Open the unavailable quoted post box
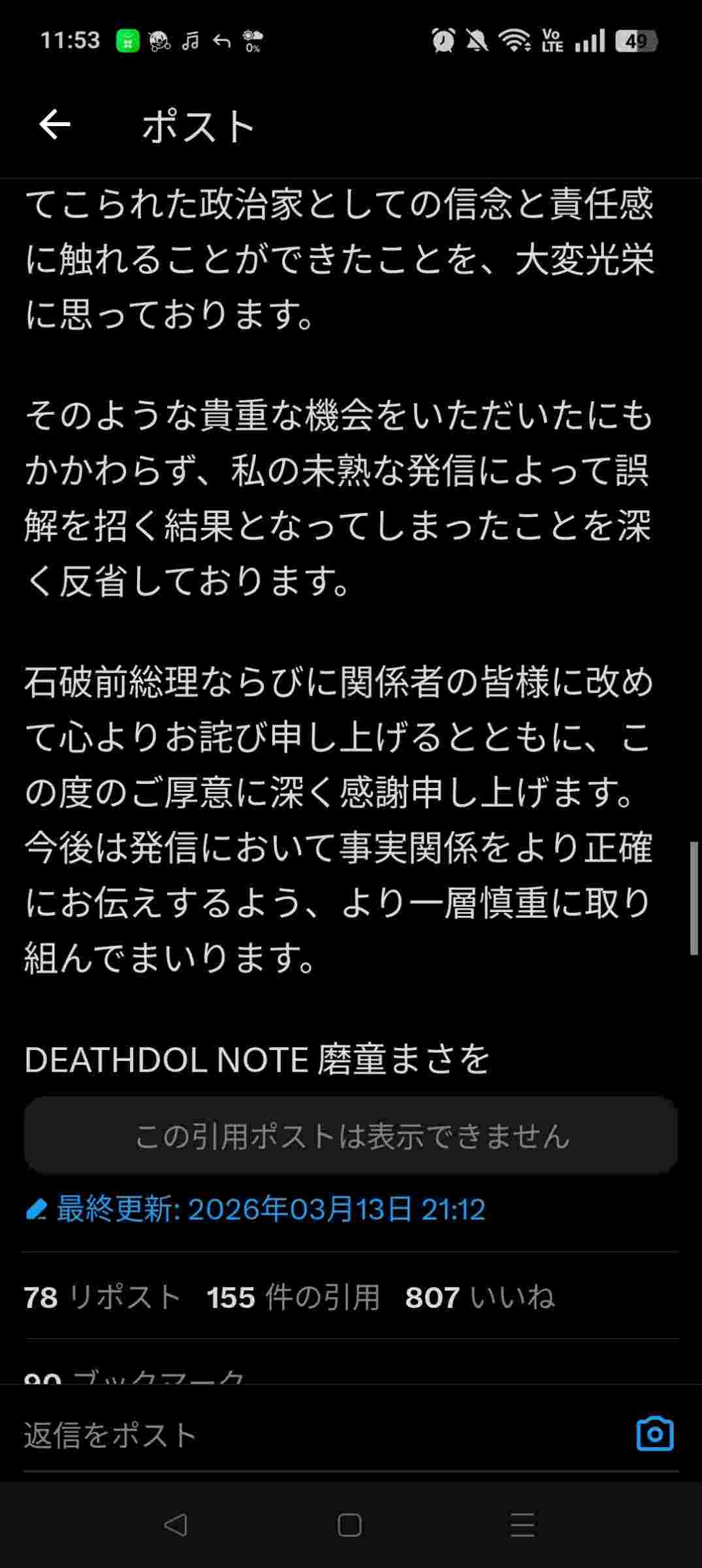This screenshot has width=702, height=1568. tap(351, 1136)
